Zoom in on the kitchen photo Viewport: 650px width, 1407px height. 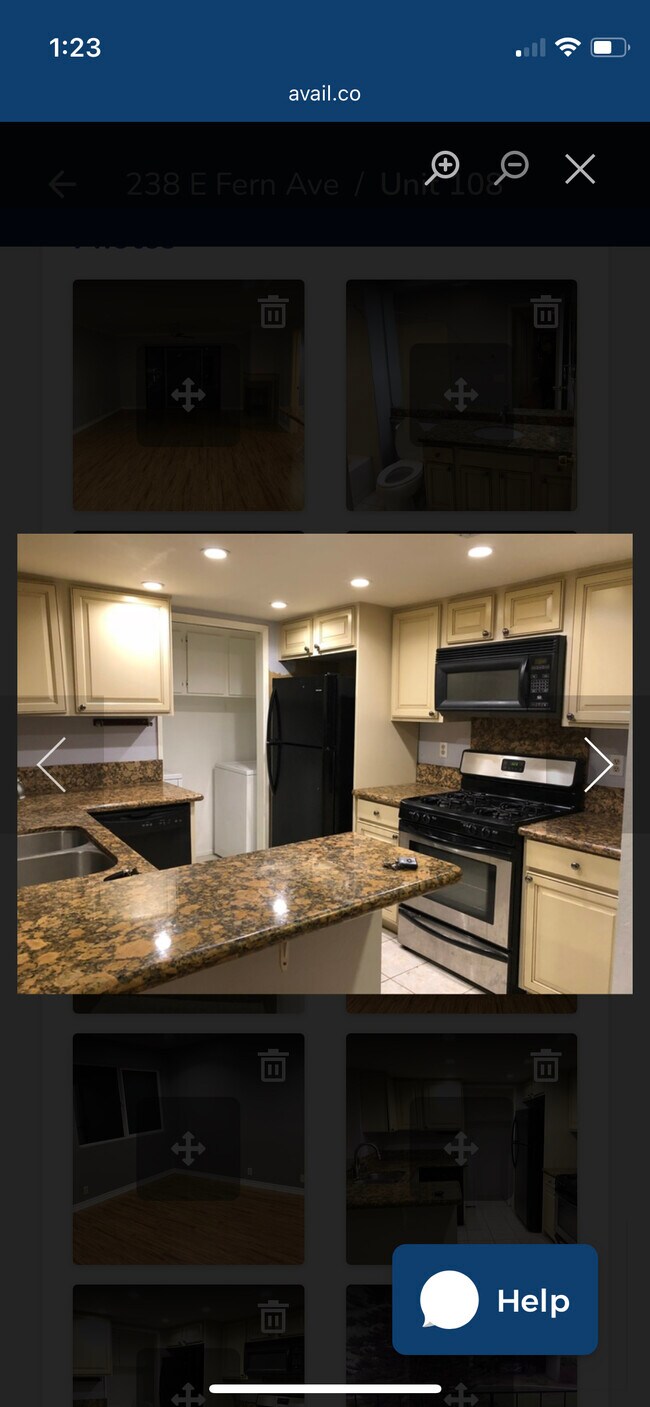(x=443, y=167)
